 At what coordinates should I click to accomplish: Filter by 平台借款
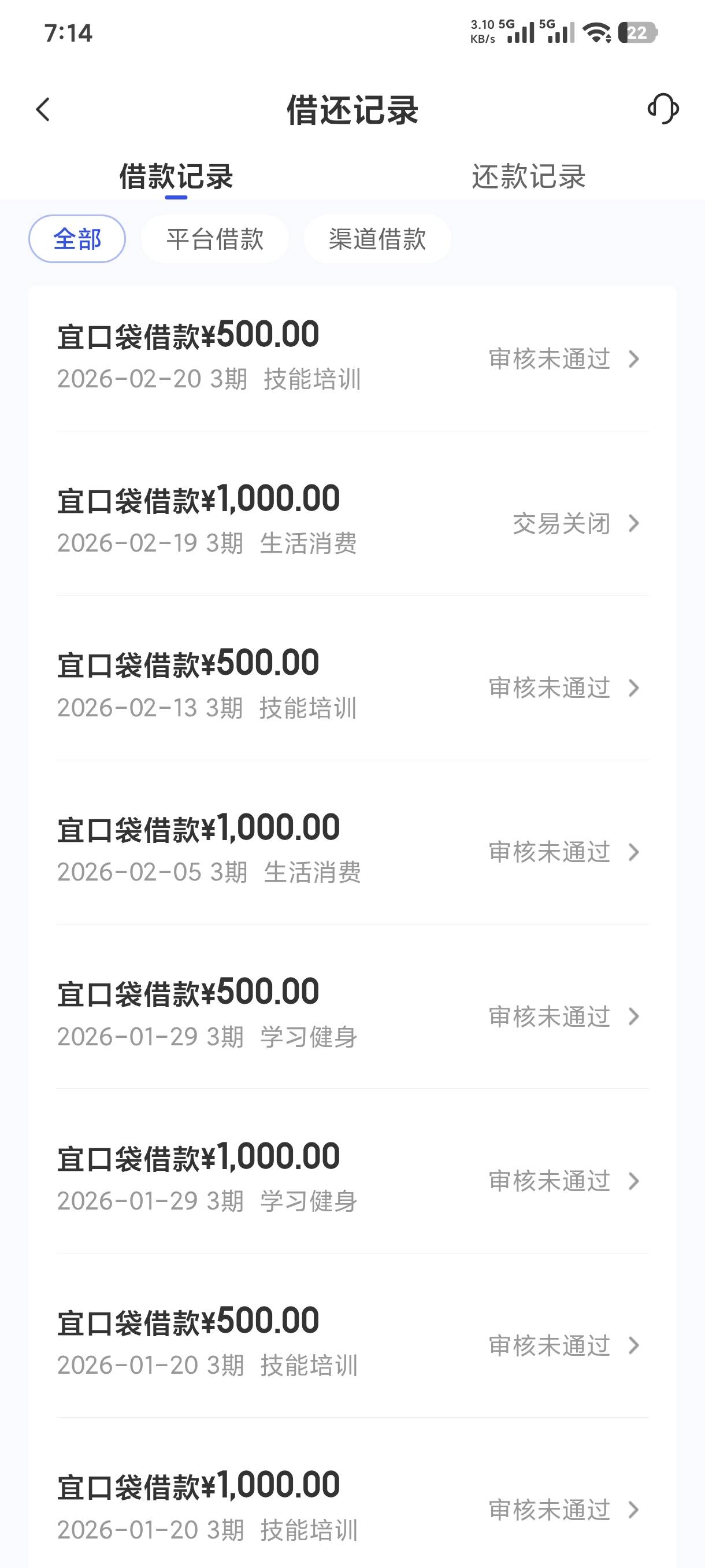point(215,239)
